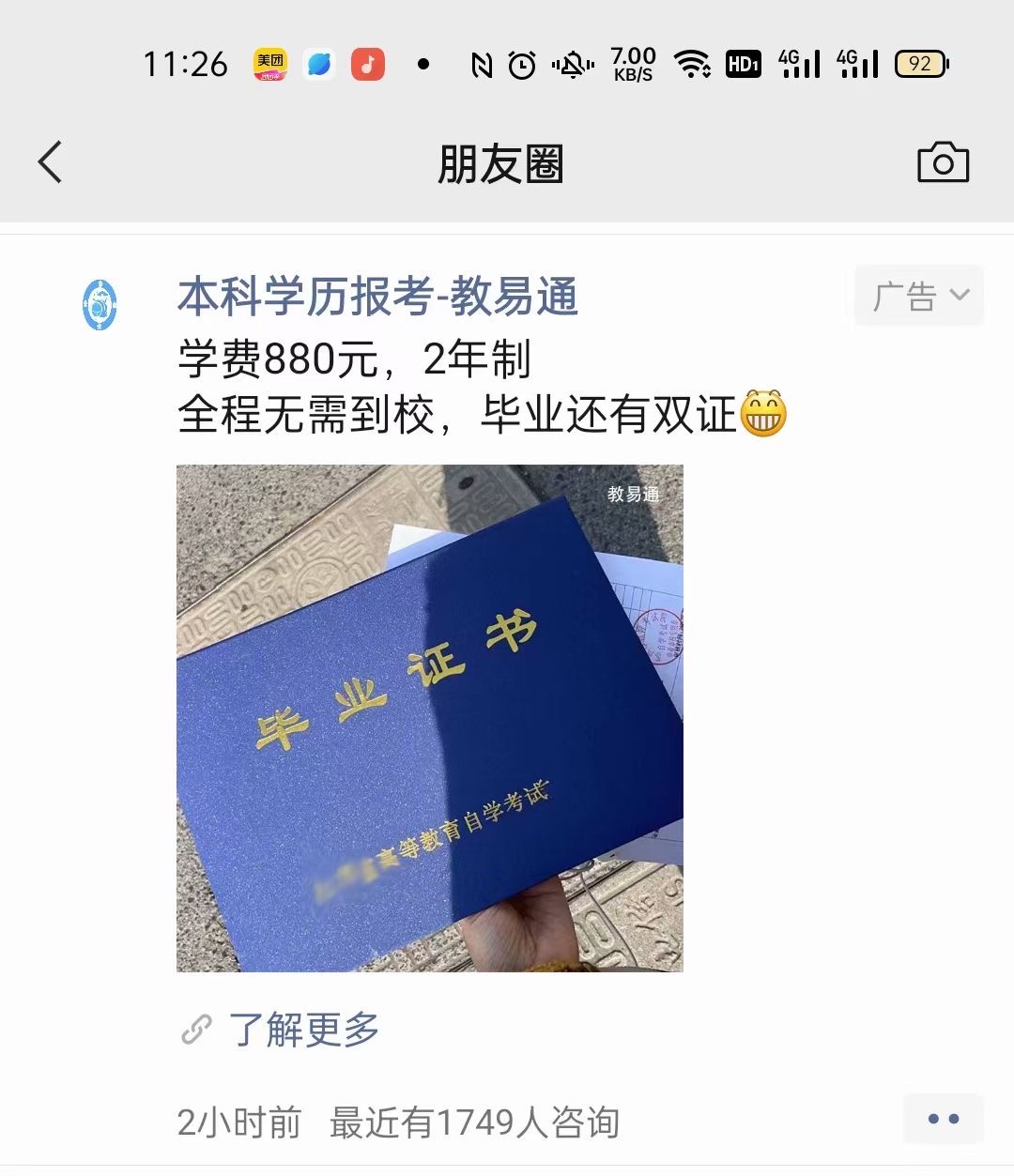Go back from 朋友圈

[51, 162]
